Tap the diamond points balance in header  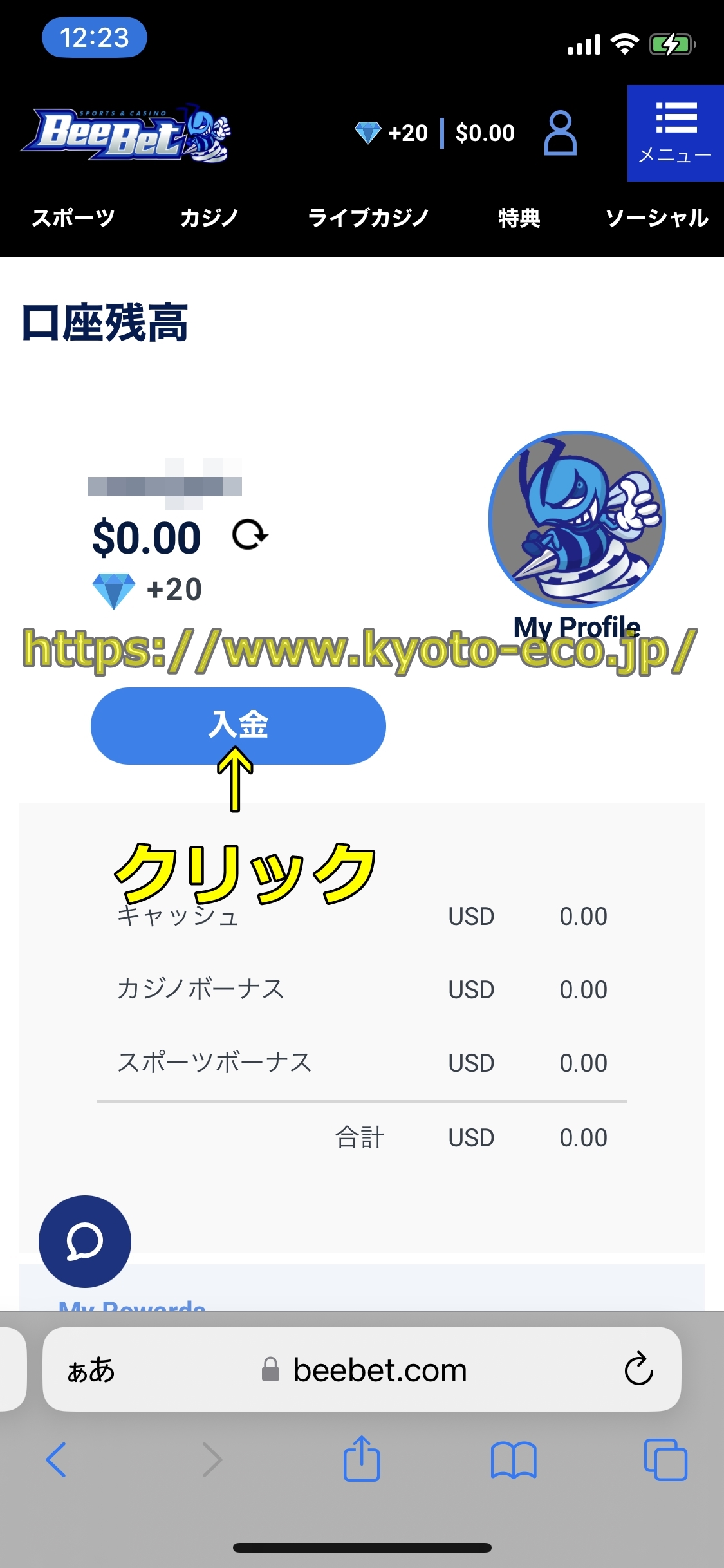[392, 133]
